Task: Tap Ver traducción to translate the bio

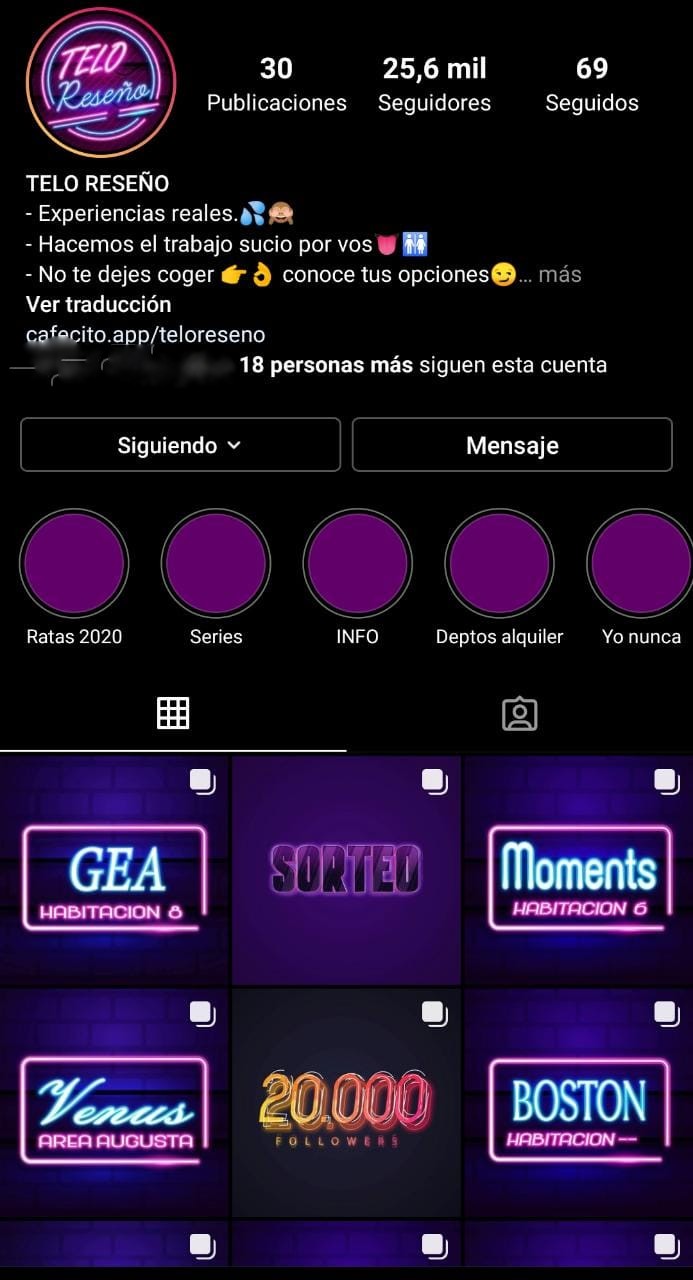Action: click(98, 305)
